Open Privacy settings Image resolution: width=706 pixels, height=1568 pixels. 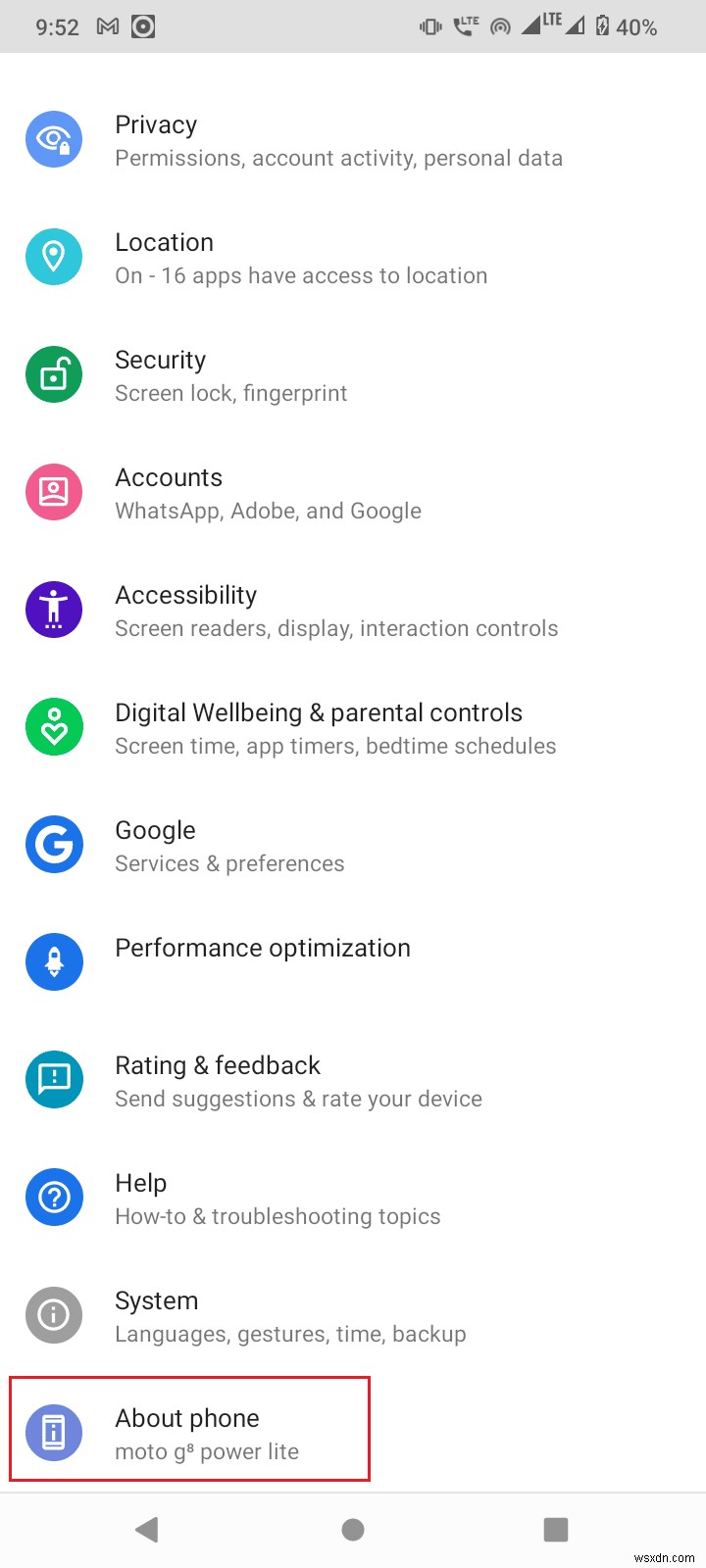click(x=294, y=140)
